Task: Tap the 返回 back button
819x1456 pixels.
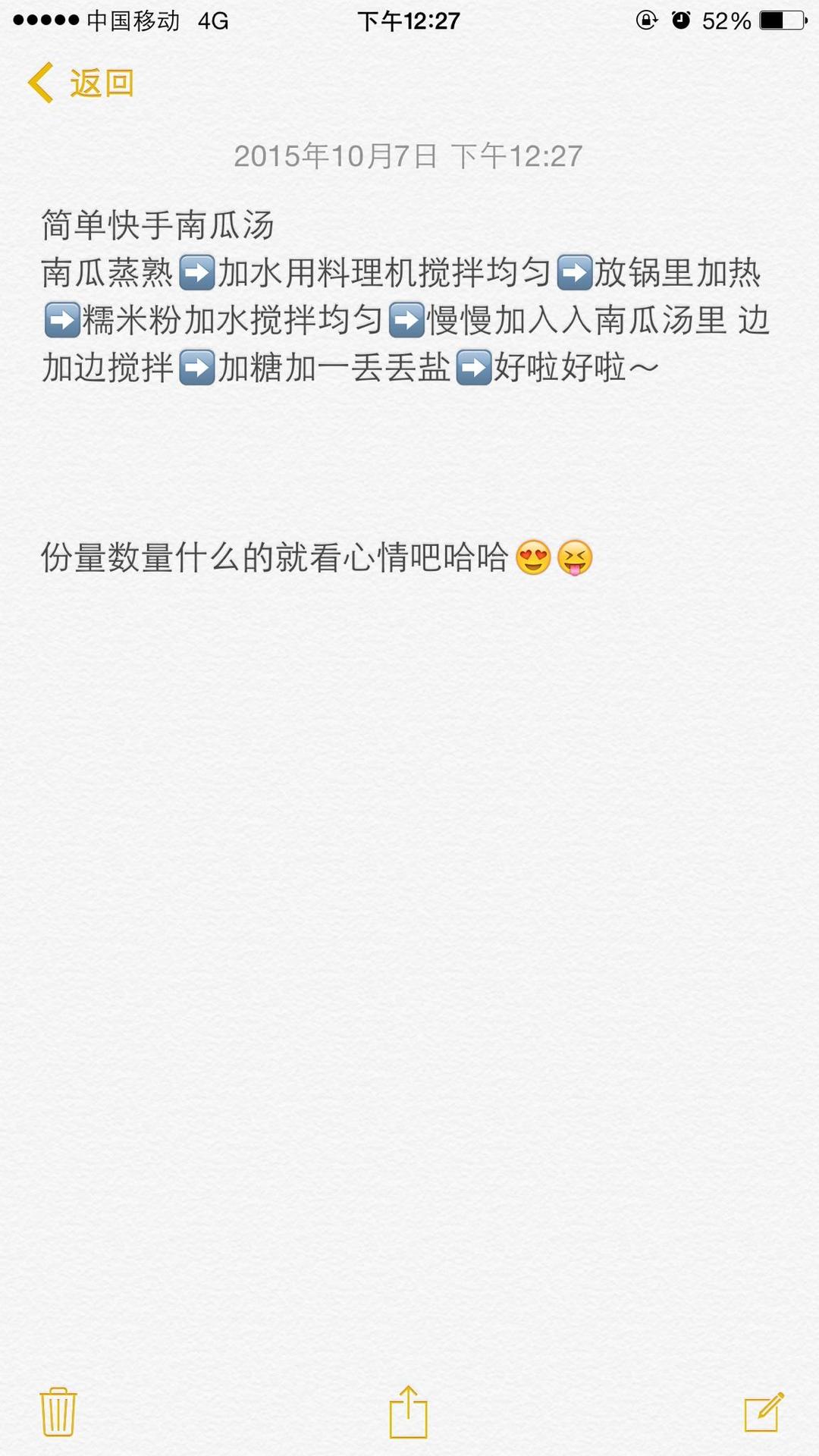Action: point(102,83)
